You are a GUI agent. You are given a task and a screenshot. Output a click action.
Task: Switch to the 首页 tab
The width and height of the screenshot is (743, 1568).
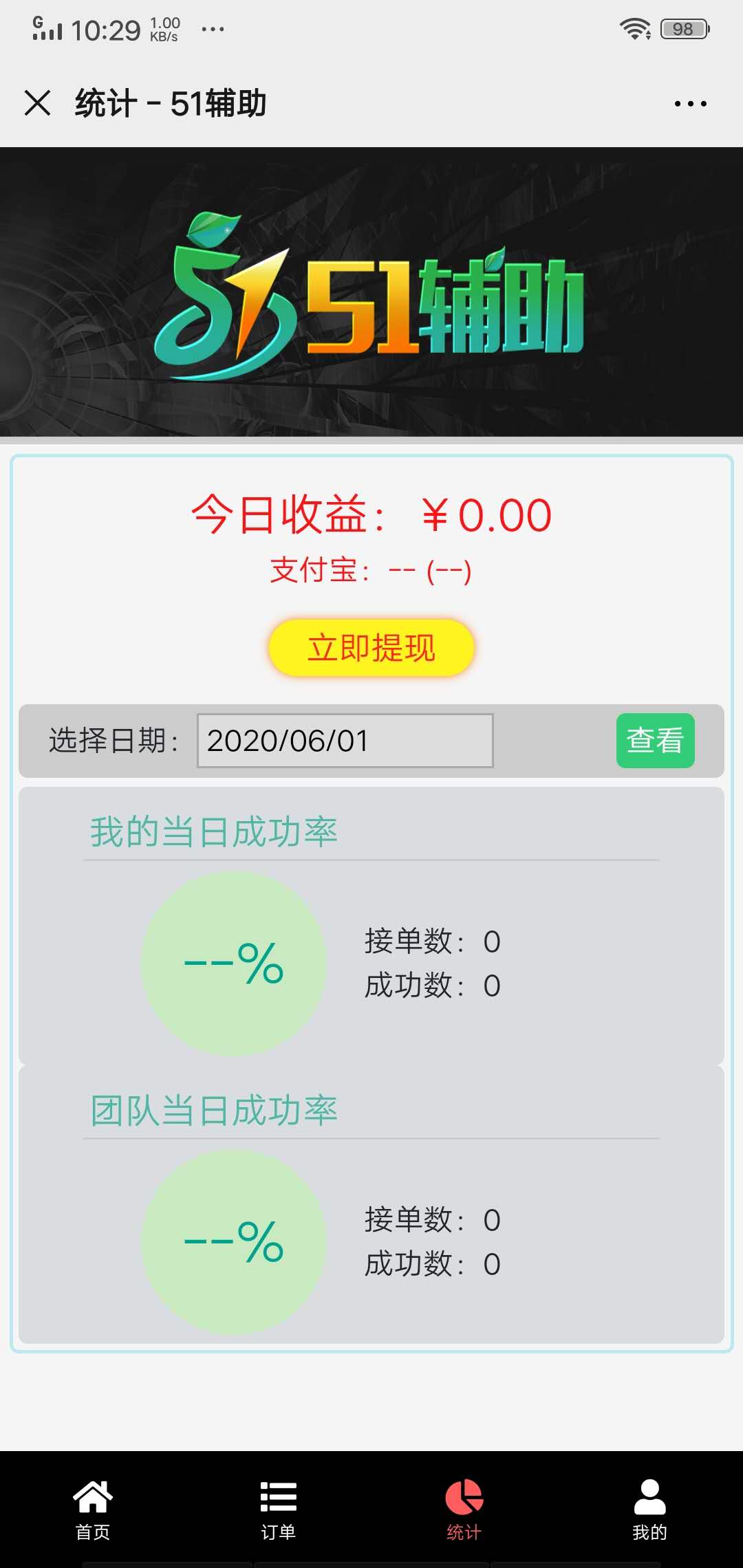point(93,1503)
